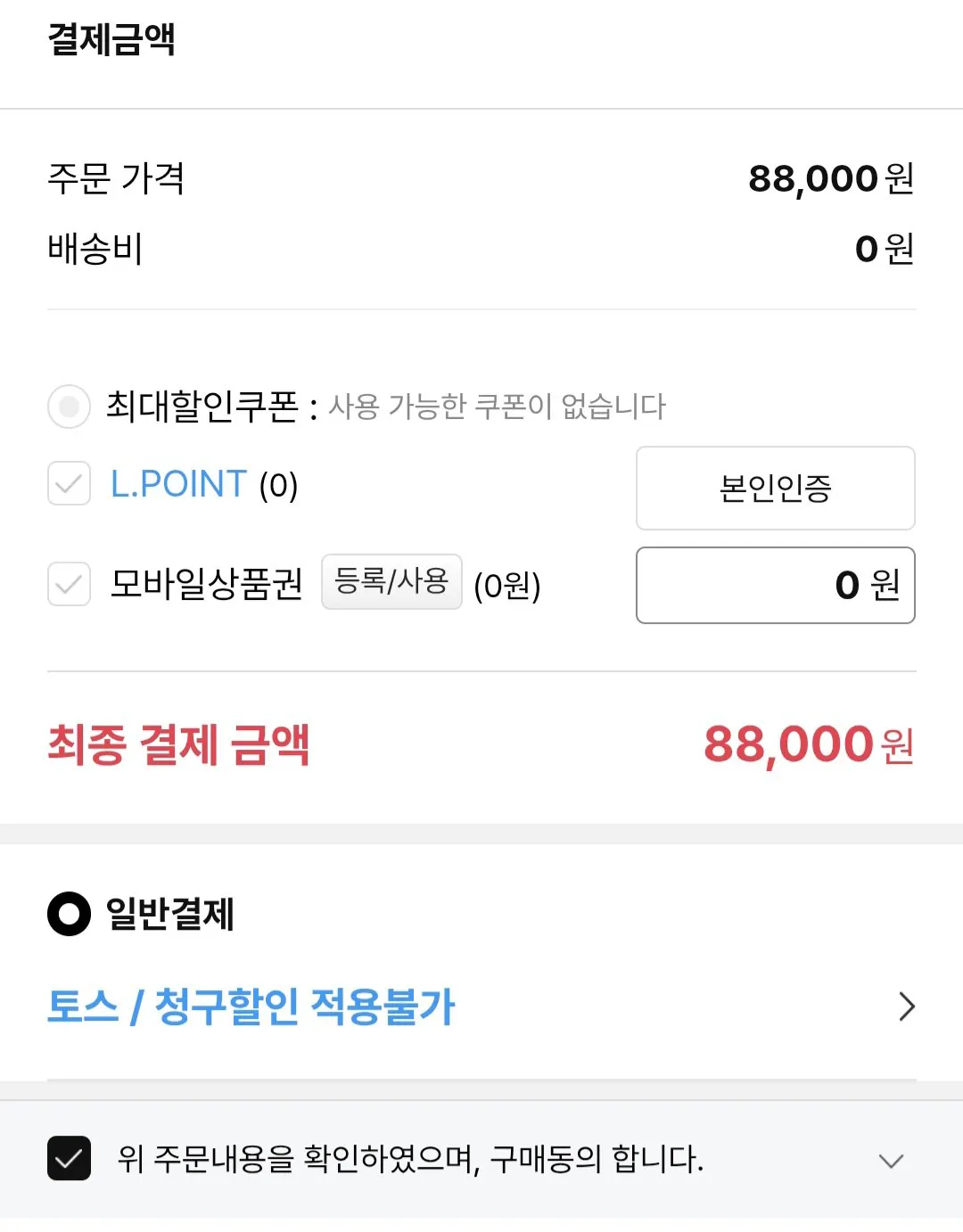Expand payment method details via right chevron icon
963x1232 pixels.
[x=907, y=1006]
